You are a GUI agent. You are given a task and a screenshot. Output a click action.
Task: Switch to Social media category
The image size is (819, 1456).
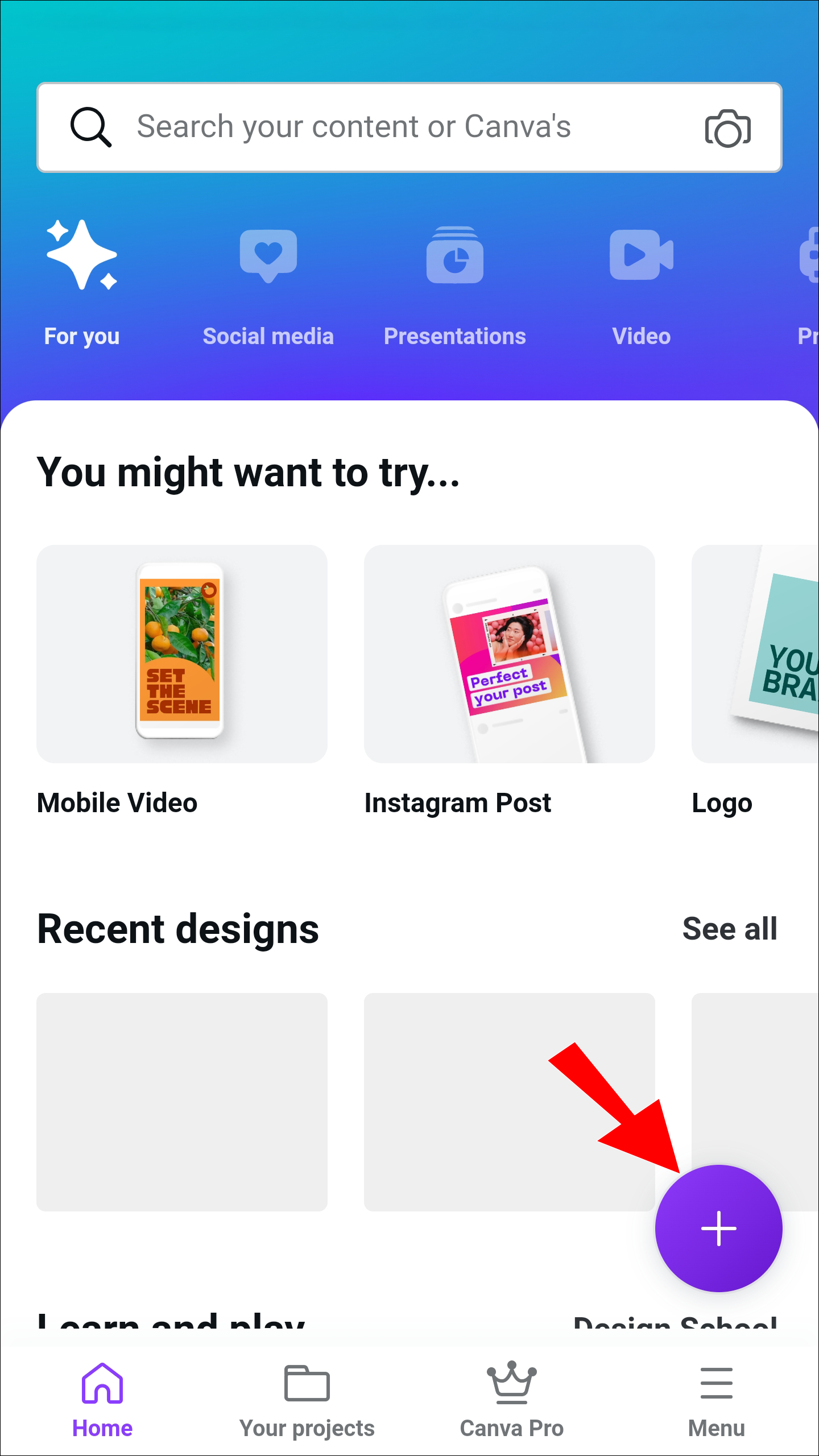(x=268, y=284)
